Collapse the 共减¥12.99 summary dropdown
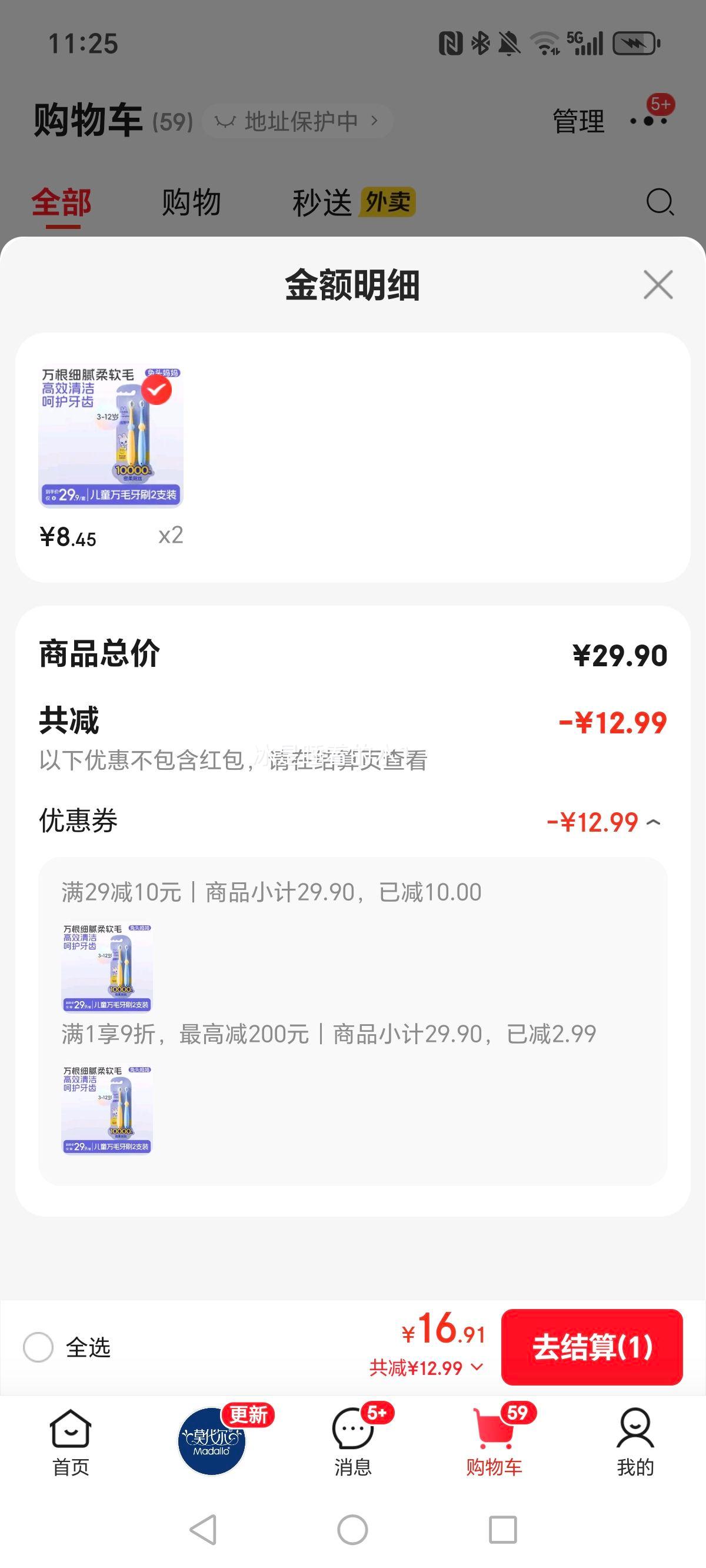The width and height of the screenshot is (706, 1568). pos(427,1368)
